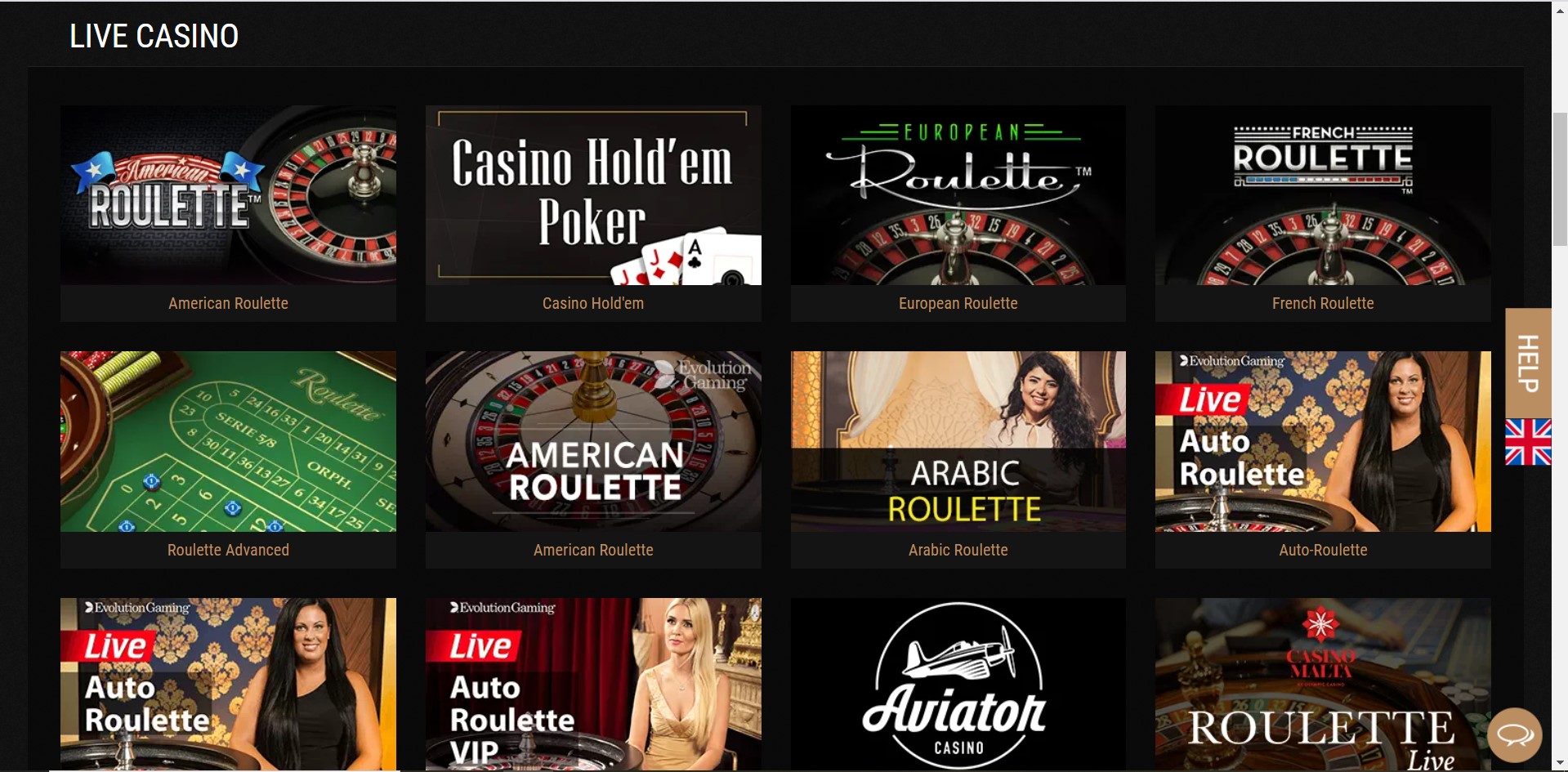This screenshot has width=1568, height=772.
Task: Open Casino Malta Roulette Live tile
Action: click(1323, 685)
